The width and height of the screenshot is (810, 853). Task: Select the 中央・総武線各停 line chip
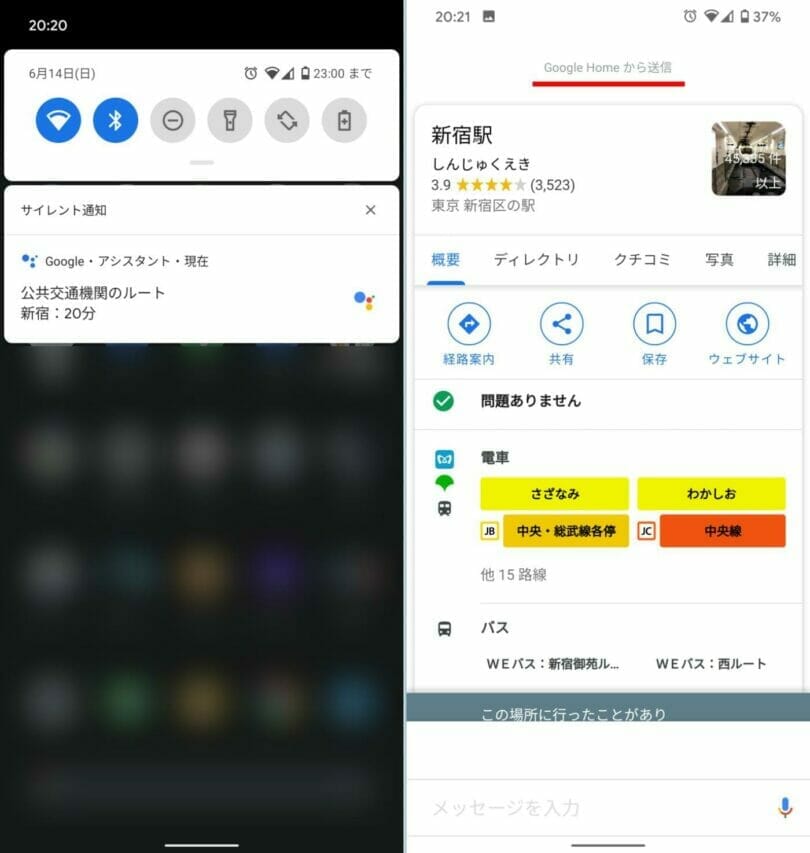coord(565,531)
